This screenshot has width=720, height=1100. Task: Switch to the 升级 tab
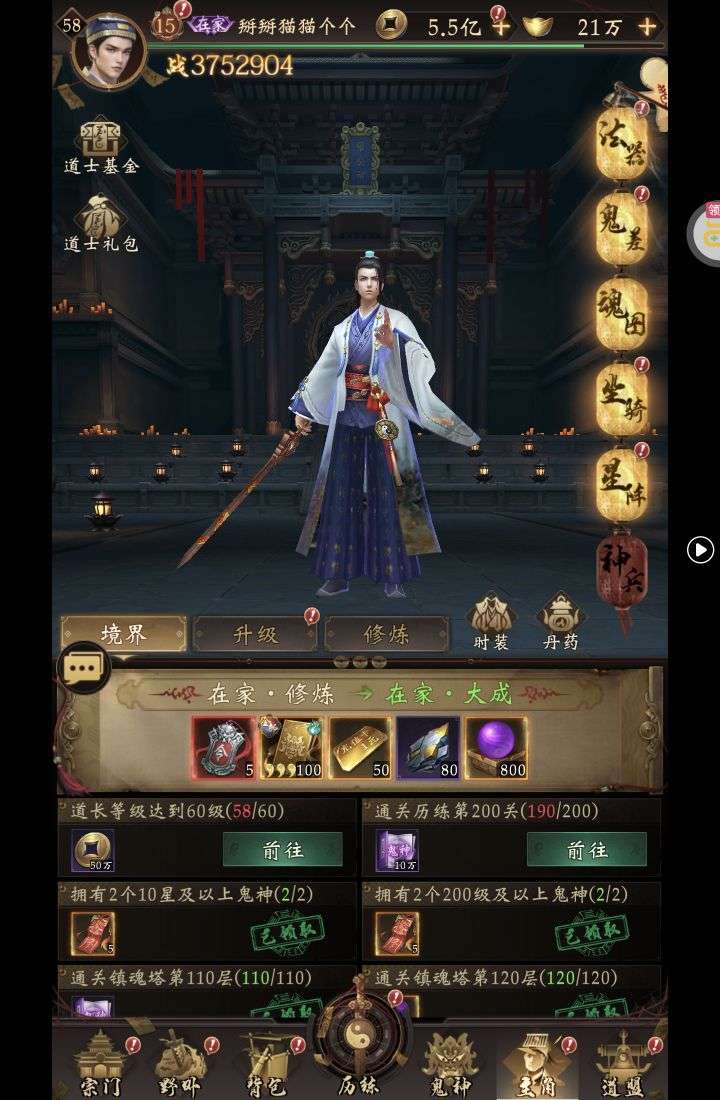tap(255, 634)
